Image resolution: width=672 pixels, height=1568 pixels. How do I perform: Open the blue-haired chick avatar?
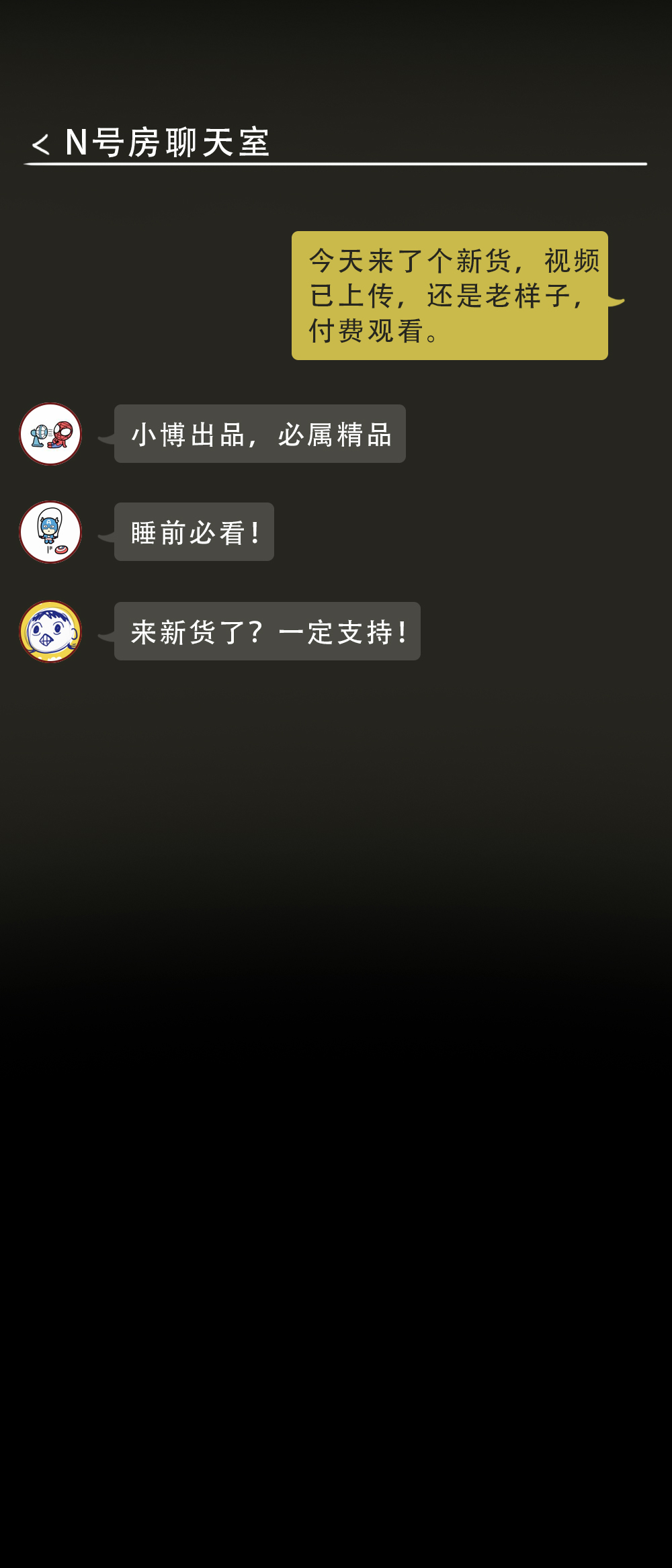49,632
